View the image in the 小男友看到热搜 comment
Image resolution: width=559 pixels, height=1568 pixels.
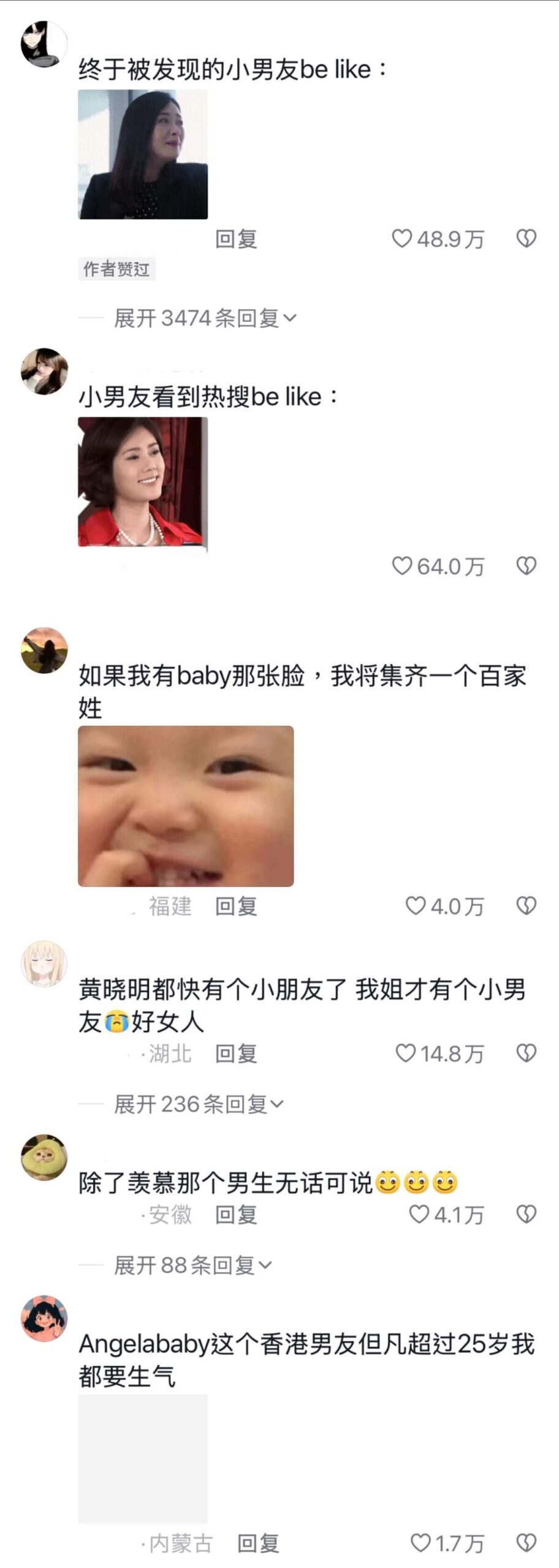143,482
